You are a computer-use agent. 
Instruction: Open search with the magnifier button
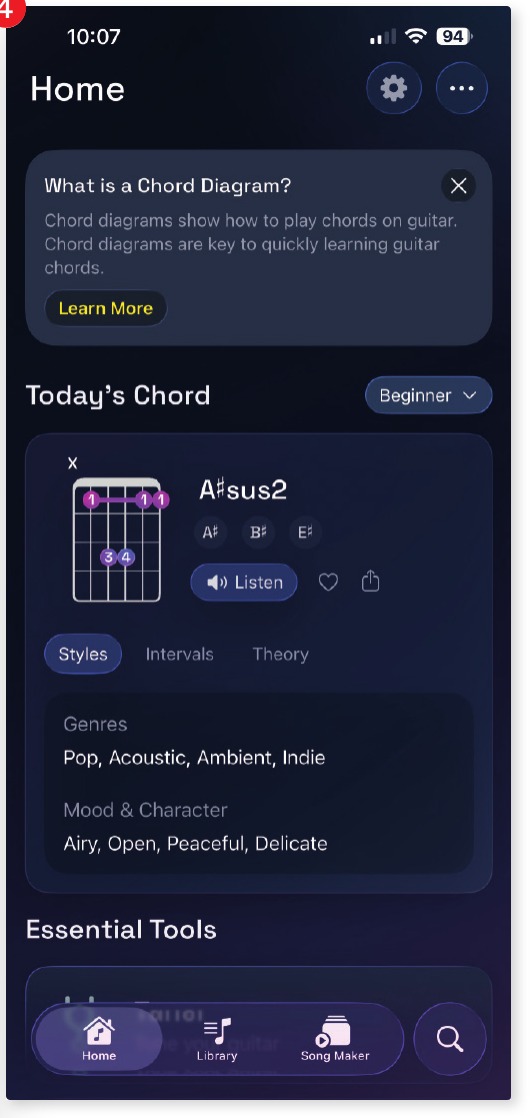point(449,1039)
